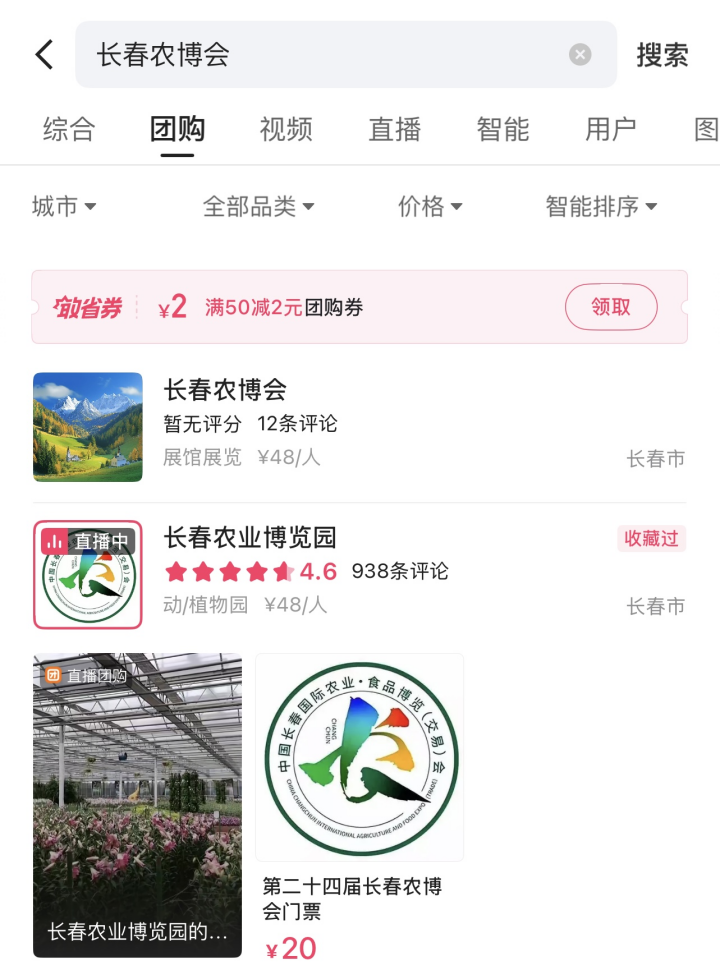The height and width of the screenshot is (979, 720).
Task: Claim the 满50减2元 coupon with 领取
Action: click(x=611, y=307)
